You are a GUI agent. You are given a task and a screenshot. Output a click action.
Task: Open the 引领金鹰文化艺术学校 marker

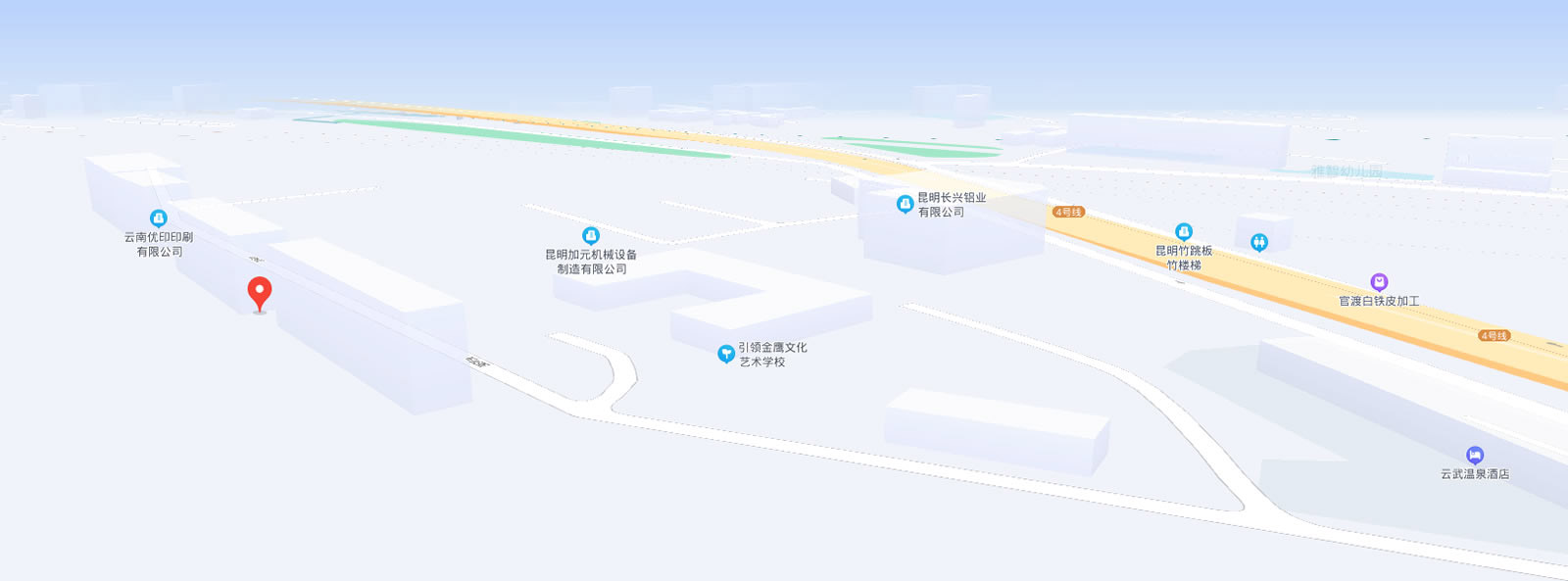tap(725, 354)
